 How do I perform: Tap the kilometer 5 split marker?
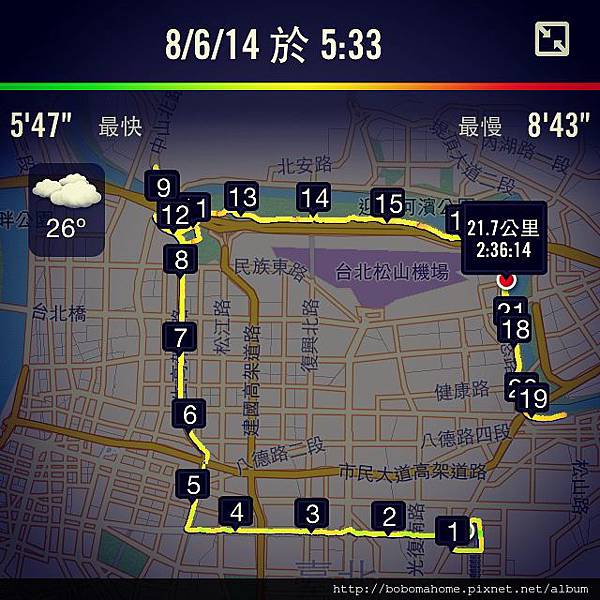tap(193, 486)
